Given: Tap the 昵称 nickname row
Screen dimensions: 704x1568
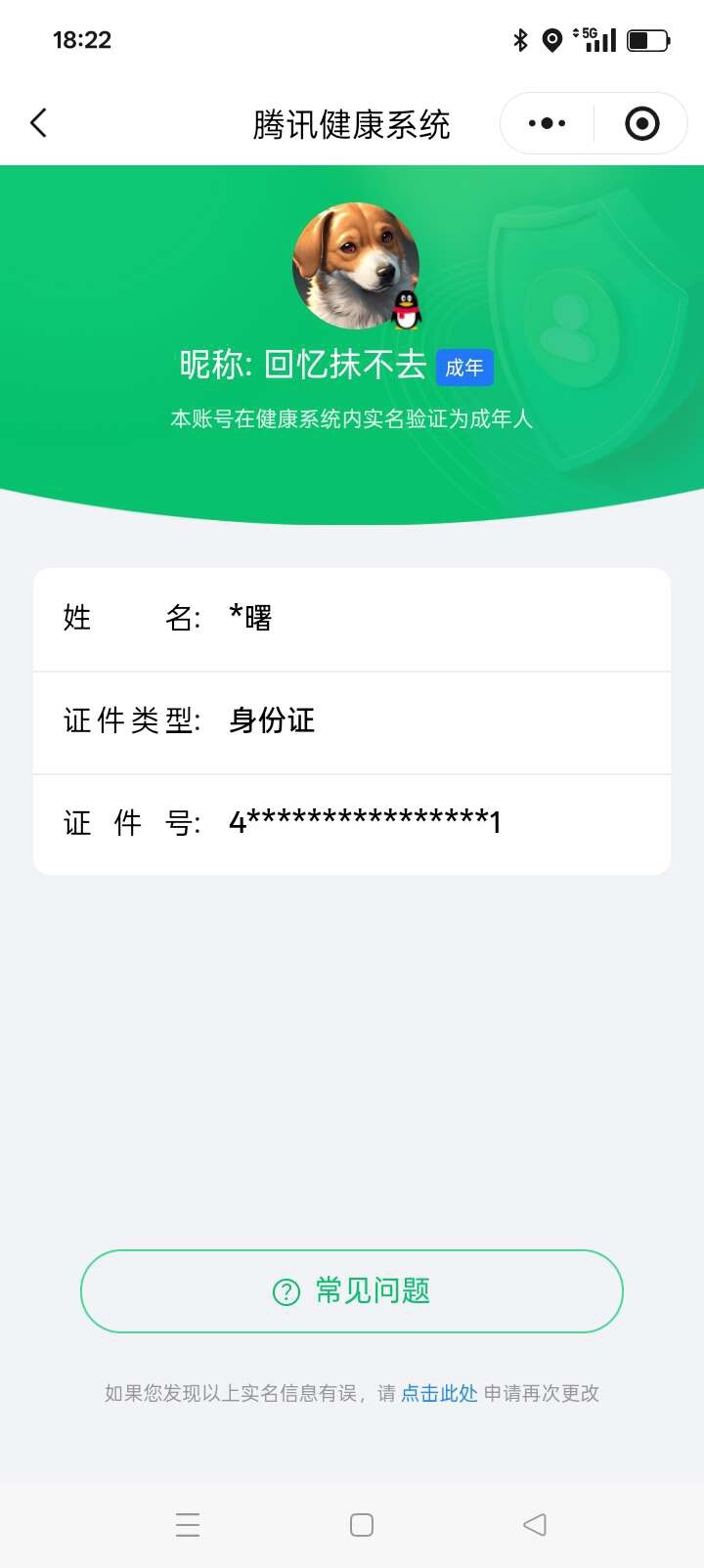Looking at the screenshot, I should point(304,367).
